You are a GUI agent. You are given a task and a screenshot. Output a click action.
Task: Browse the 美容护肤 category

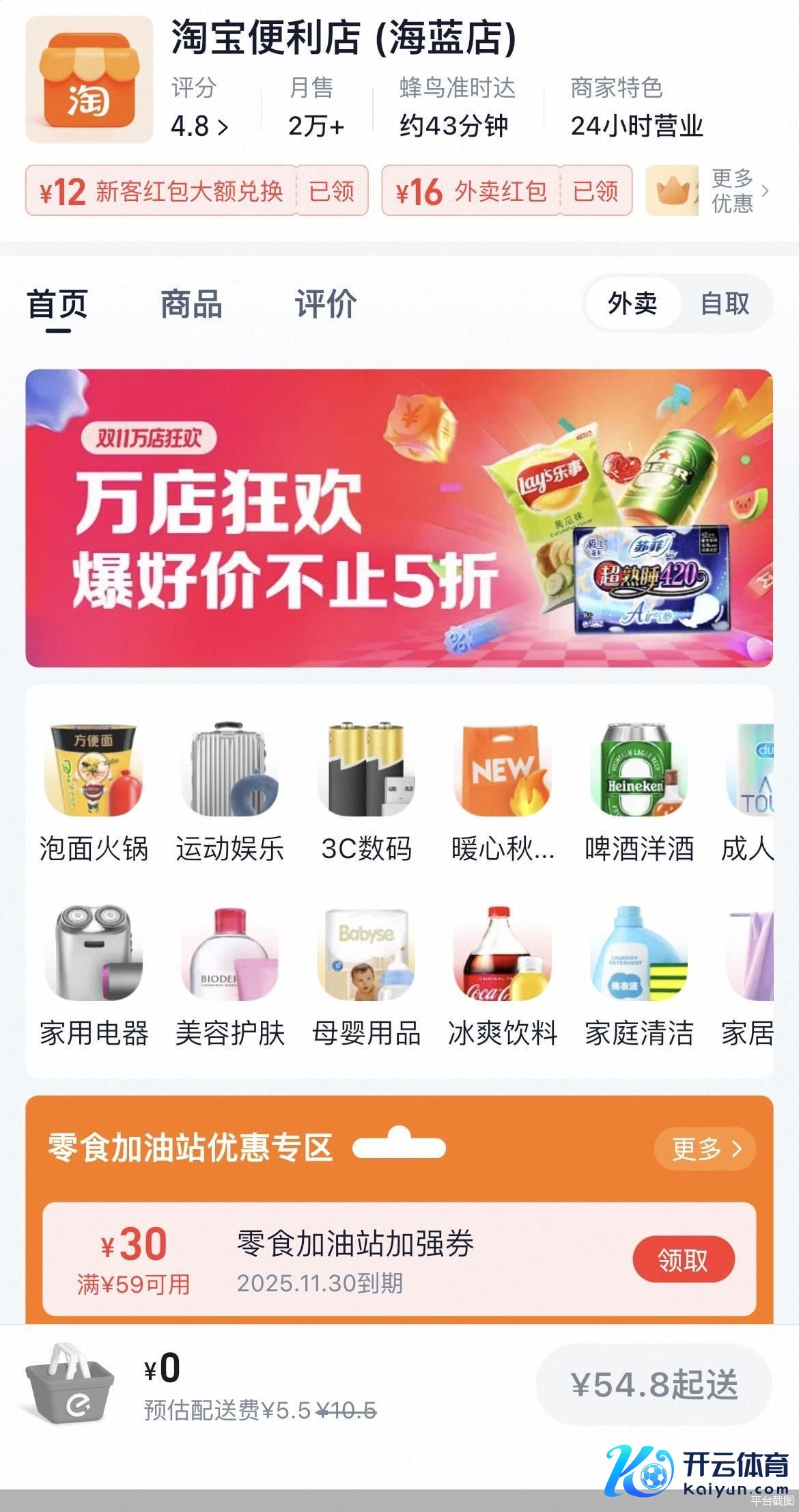coord(229,976)
